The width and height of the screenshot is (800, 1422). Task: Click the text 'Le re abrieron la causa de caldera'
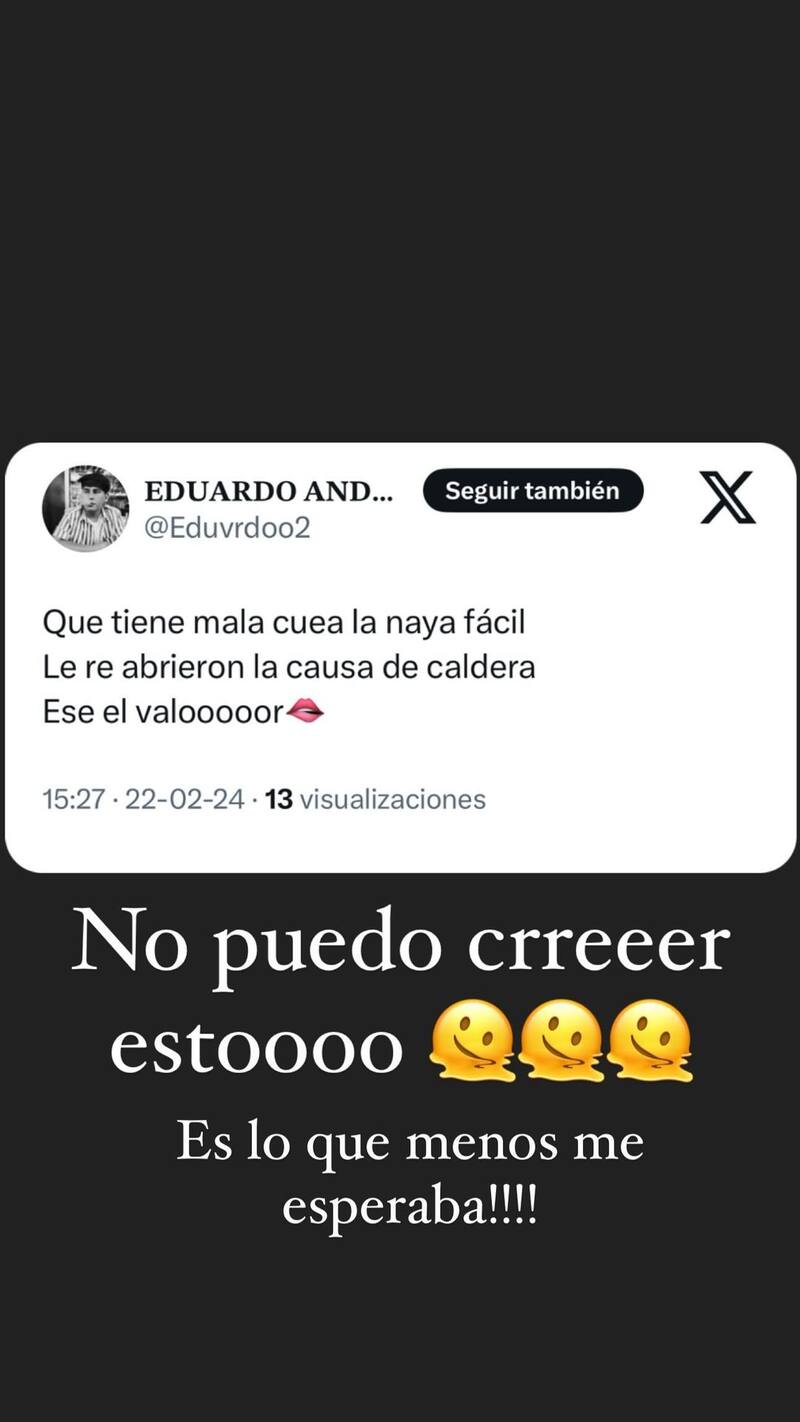[290, 665]
